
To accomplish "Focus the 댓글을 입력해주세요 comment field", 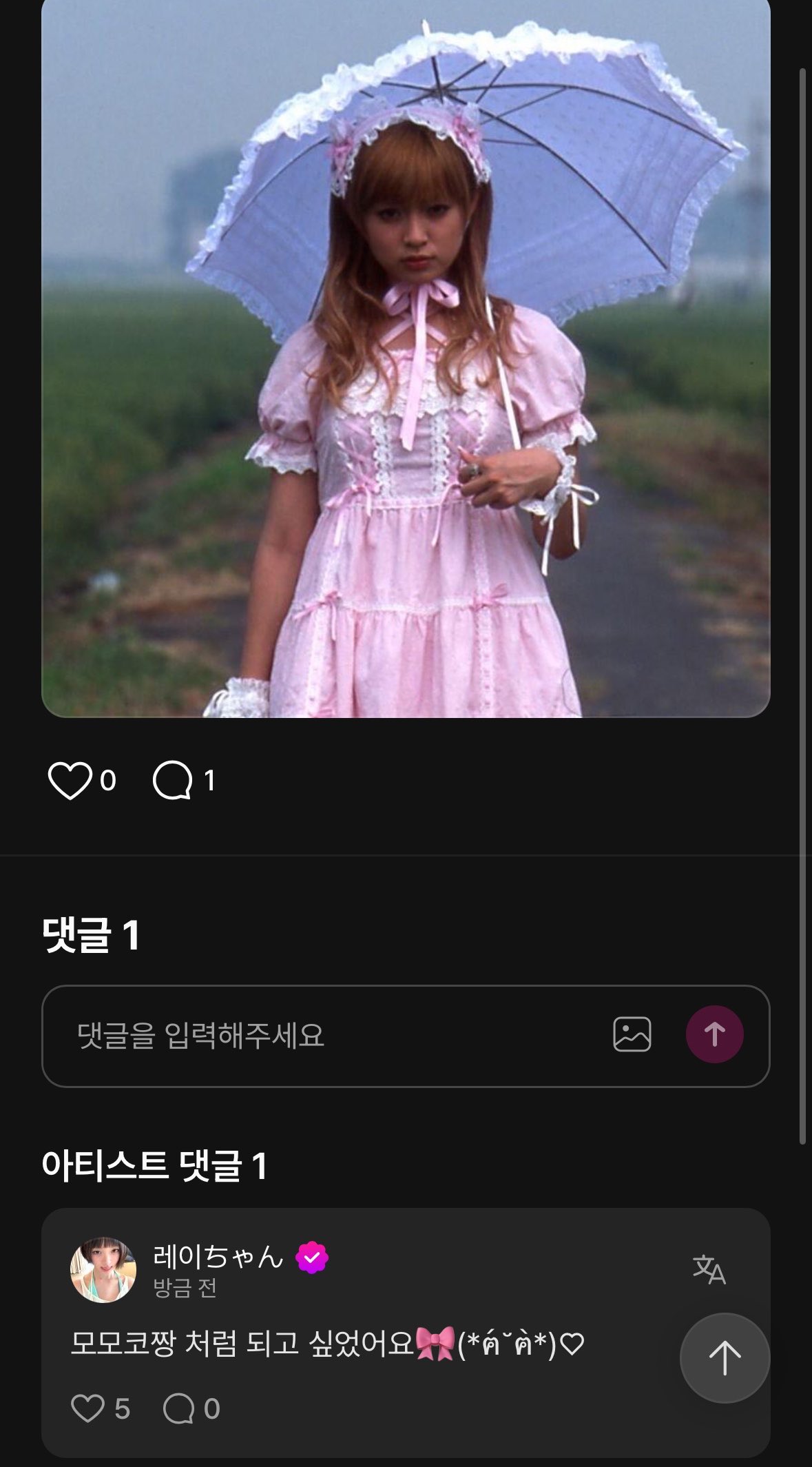I will click(x=324, y=1036).
